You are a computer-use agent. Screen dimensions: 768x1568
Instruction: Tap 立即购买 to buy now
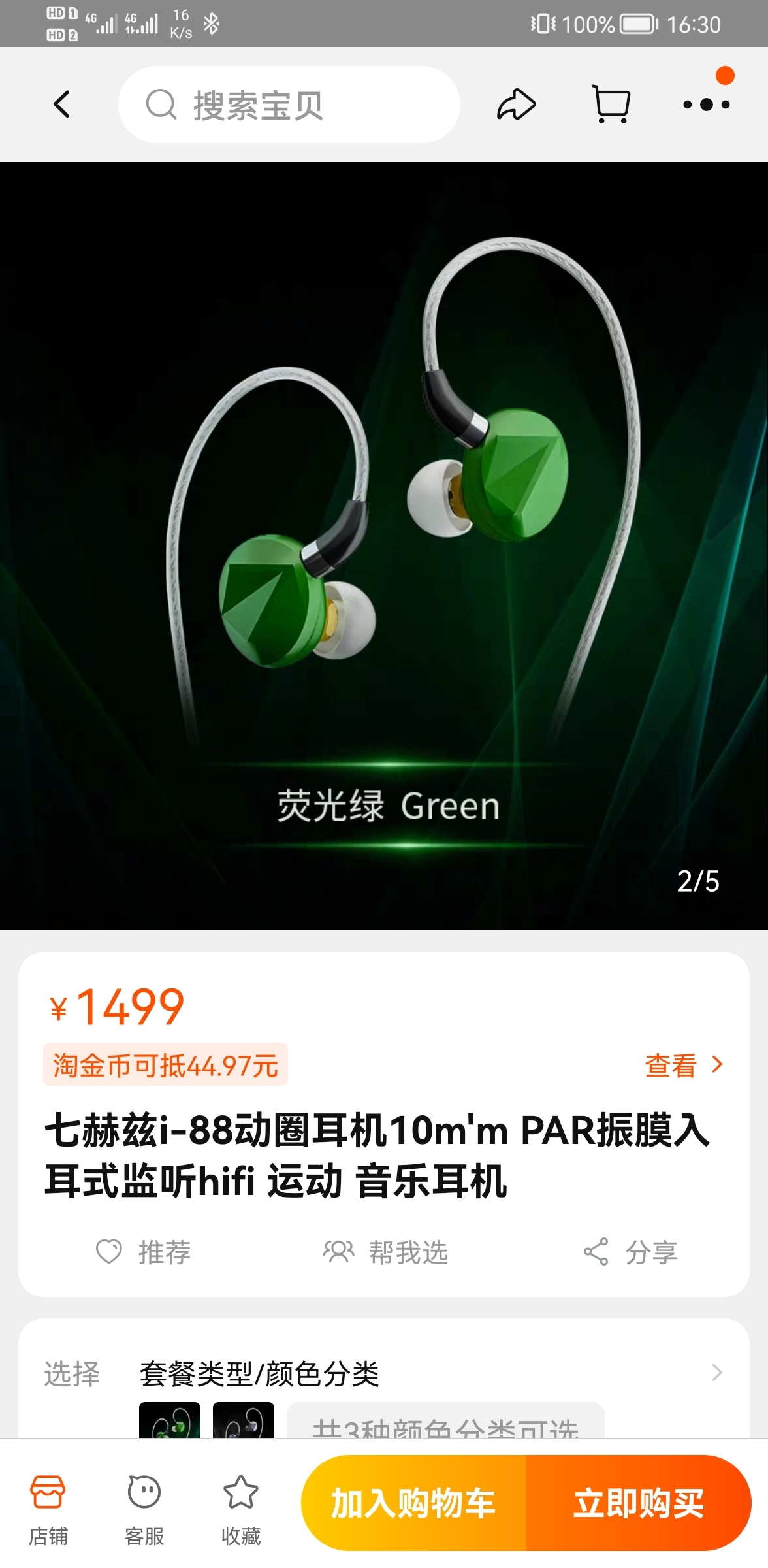638,1503
